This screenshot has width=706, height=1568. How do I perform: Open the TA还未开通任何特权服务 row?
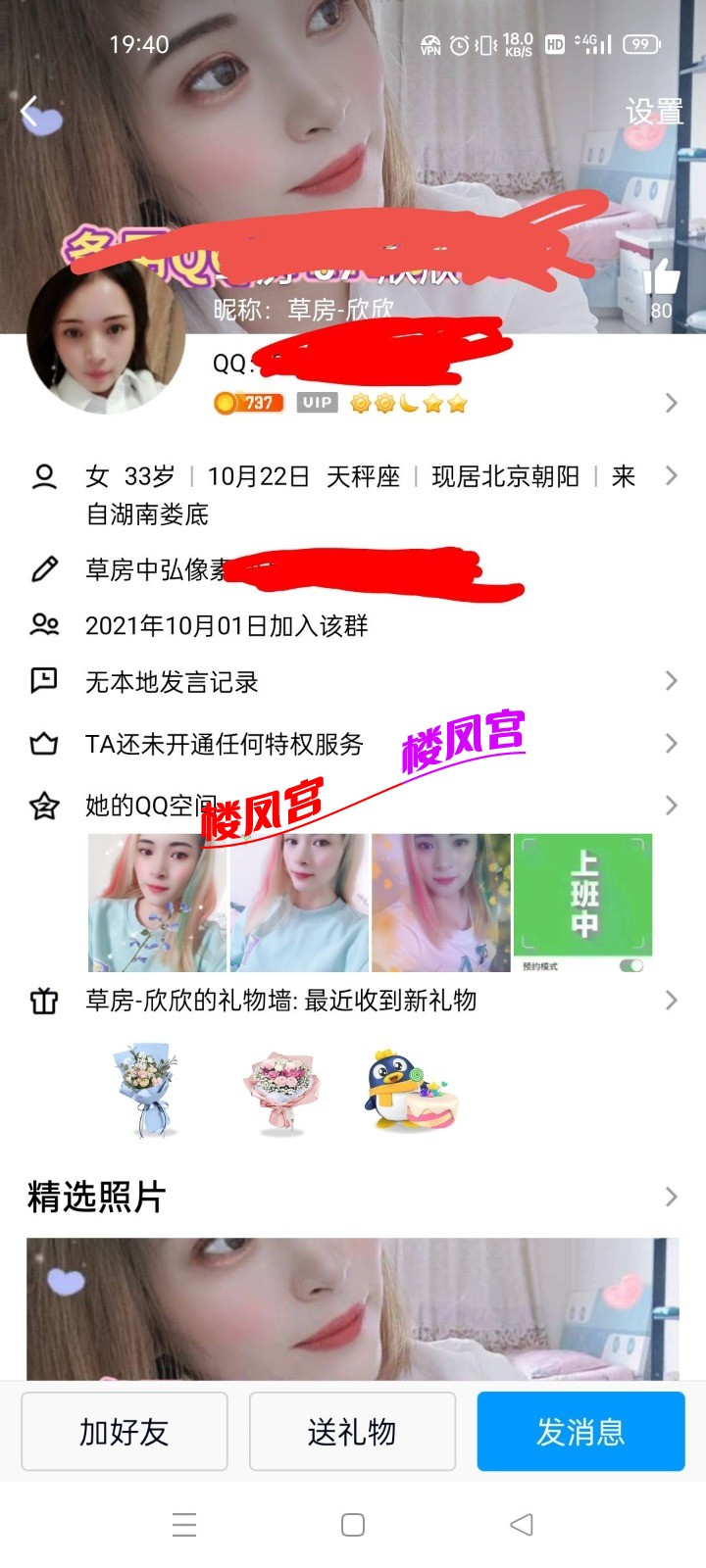(x=353, y=744)
